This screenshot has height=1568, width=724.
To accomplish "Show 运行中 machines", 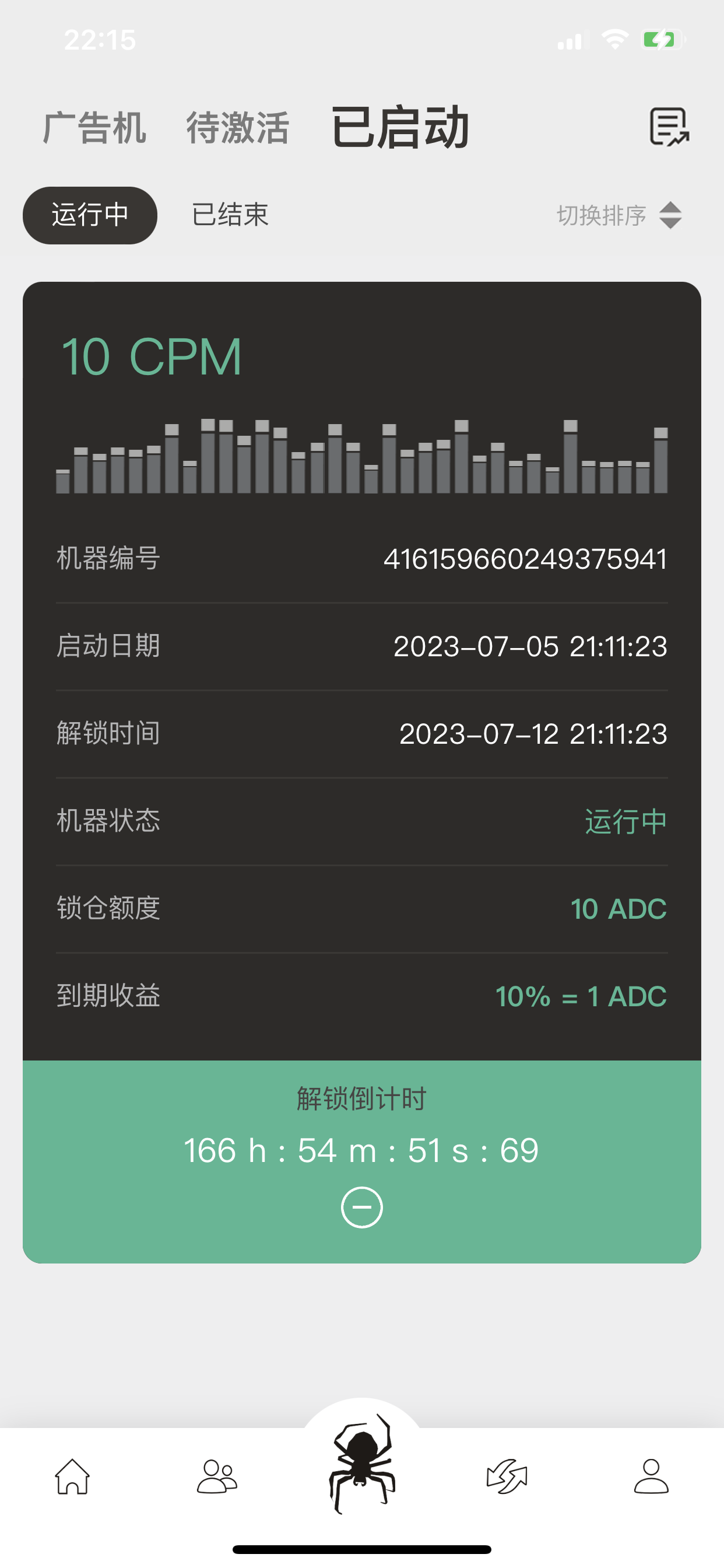I will [90, 215].
